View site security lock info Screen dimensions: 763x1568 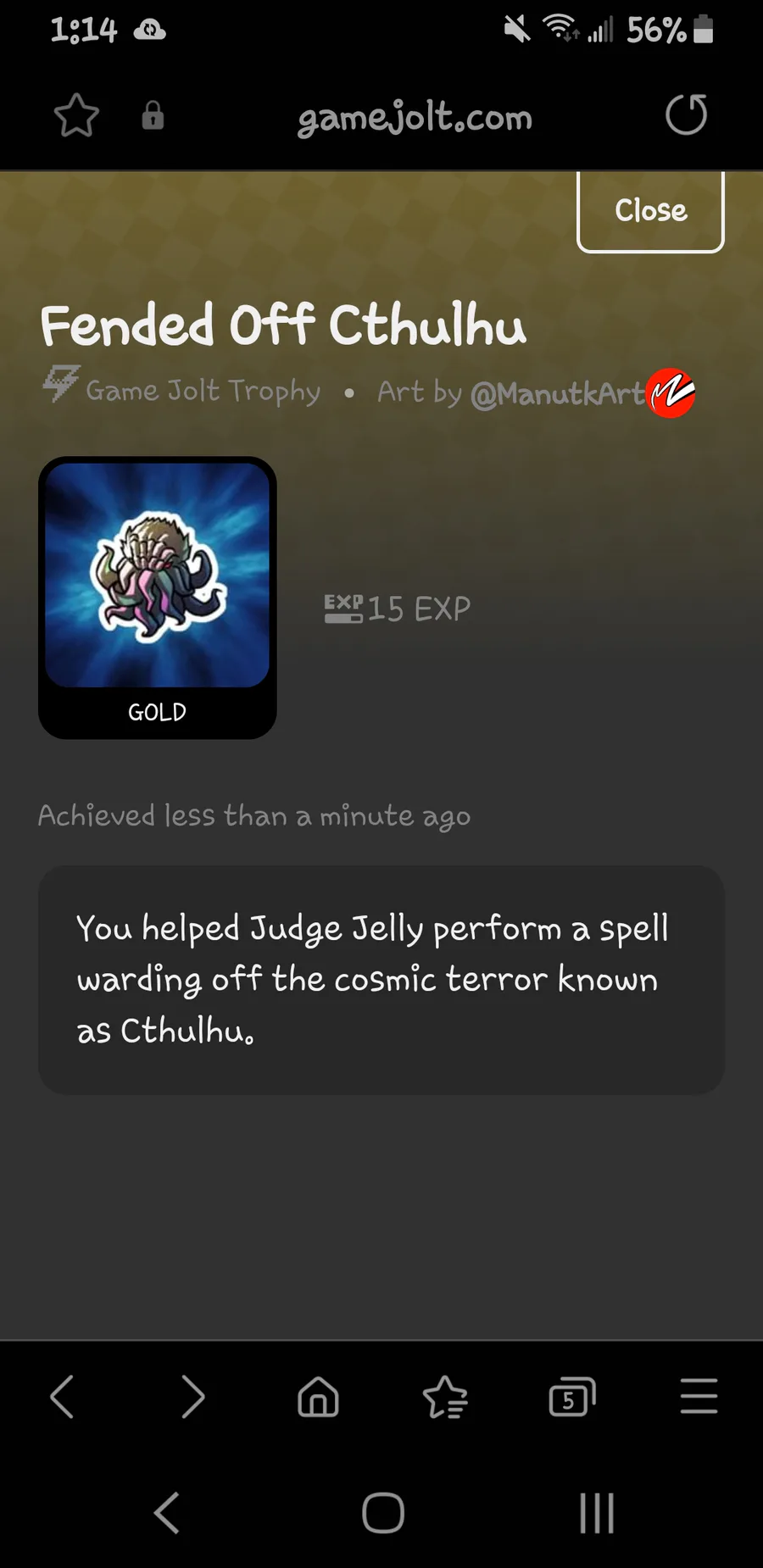153,115
